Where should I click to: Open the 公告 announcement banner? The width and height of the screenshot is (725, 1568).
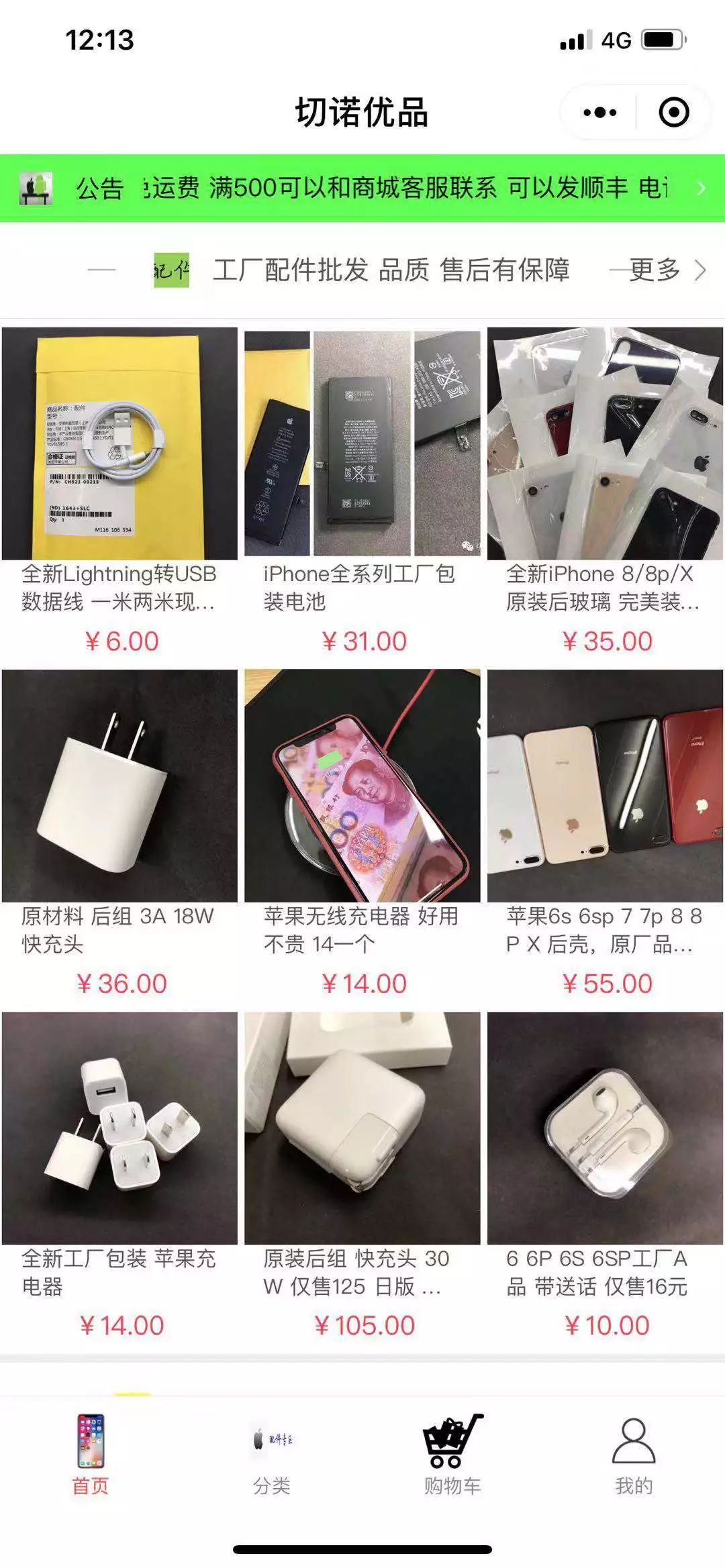362,188
